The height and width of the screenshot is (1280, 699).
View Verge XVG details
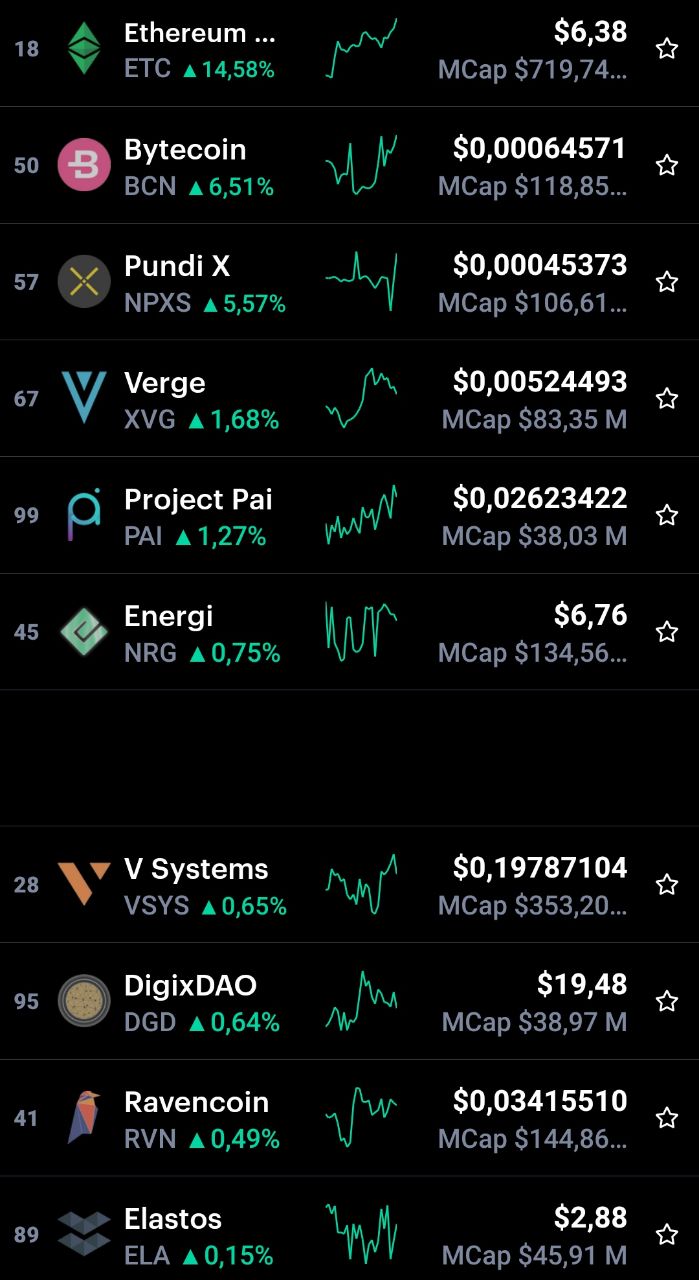[349, 398]
